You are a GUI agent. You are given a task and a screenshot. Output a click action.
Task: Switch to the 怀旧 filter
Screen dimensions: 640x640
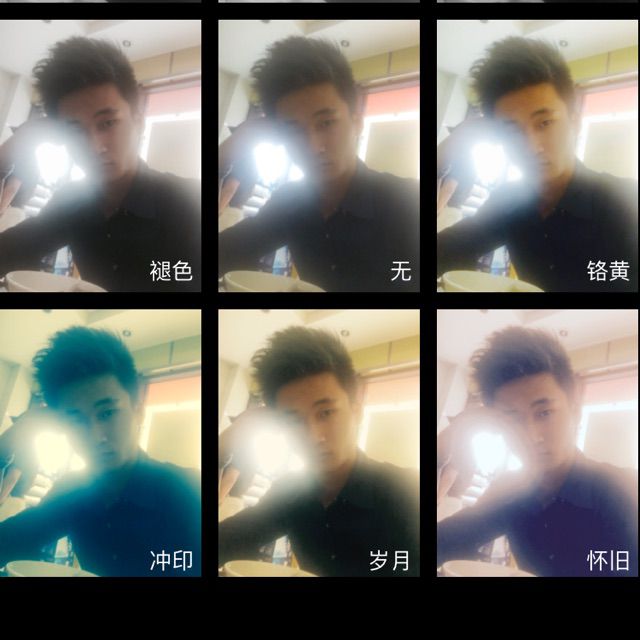click(538, 443)
